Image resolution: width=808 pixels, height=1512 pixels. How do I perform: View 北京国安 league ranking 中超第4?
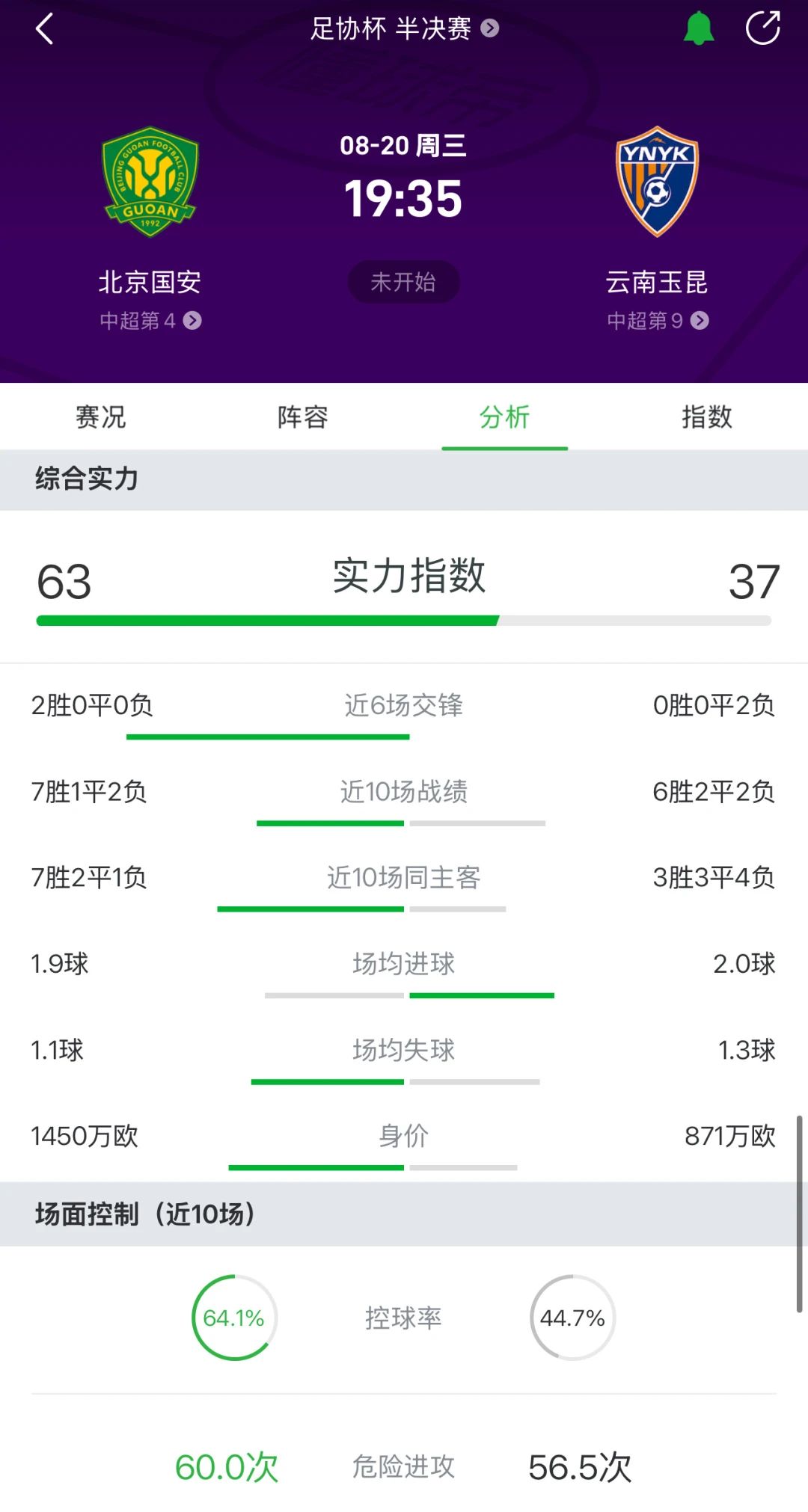(x=150, y=321)
